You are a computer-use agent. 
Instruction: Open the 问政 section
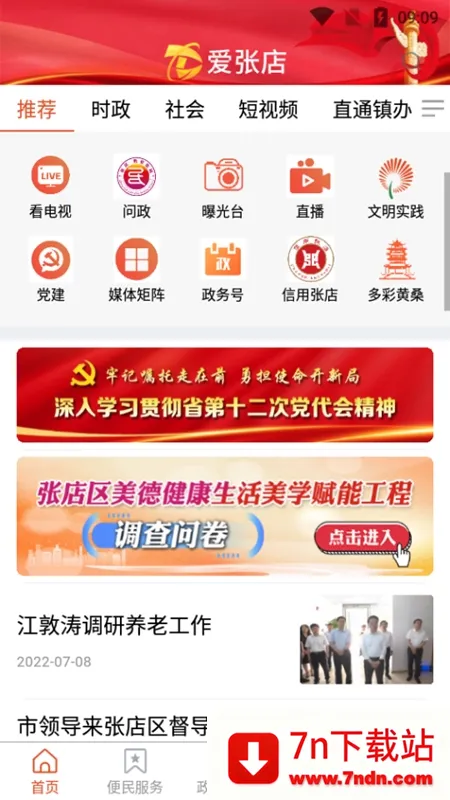coord(136,187)
